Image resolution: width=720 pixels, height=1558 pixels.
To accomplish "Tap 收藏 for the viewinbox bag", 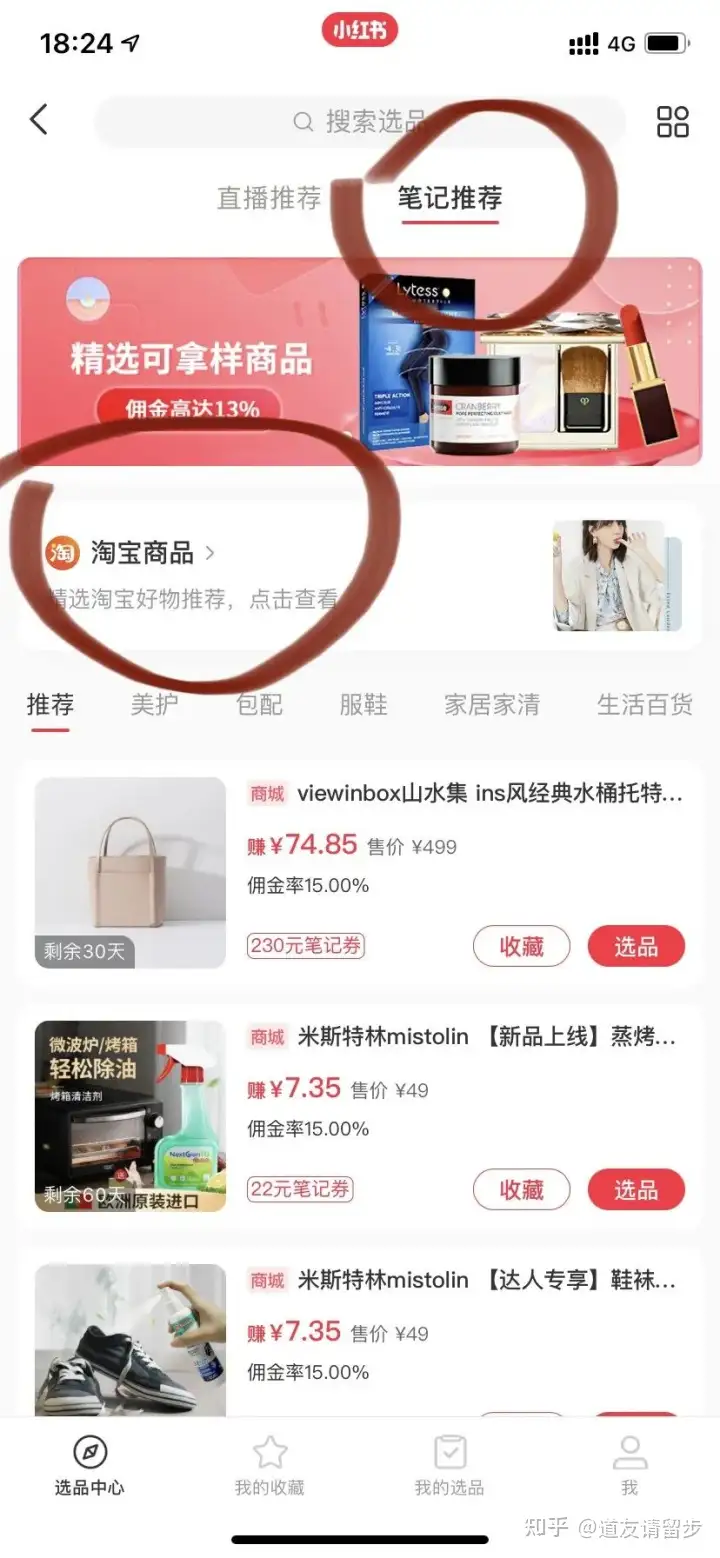I will (x=521, y=946).
